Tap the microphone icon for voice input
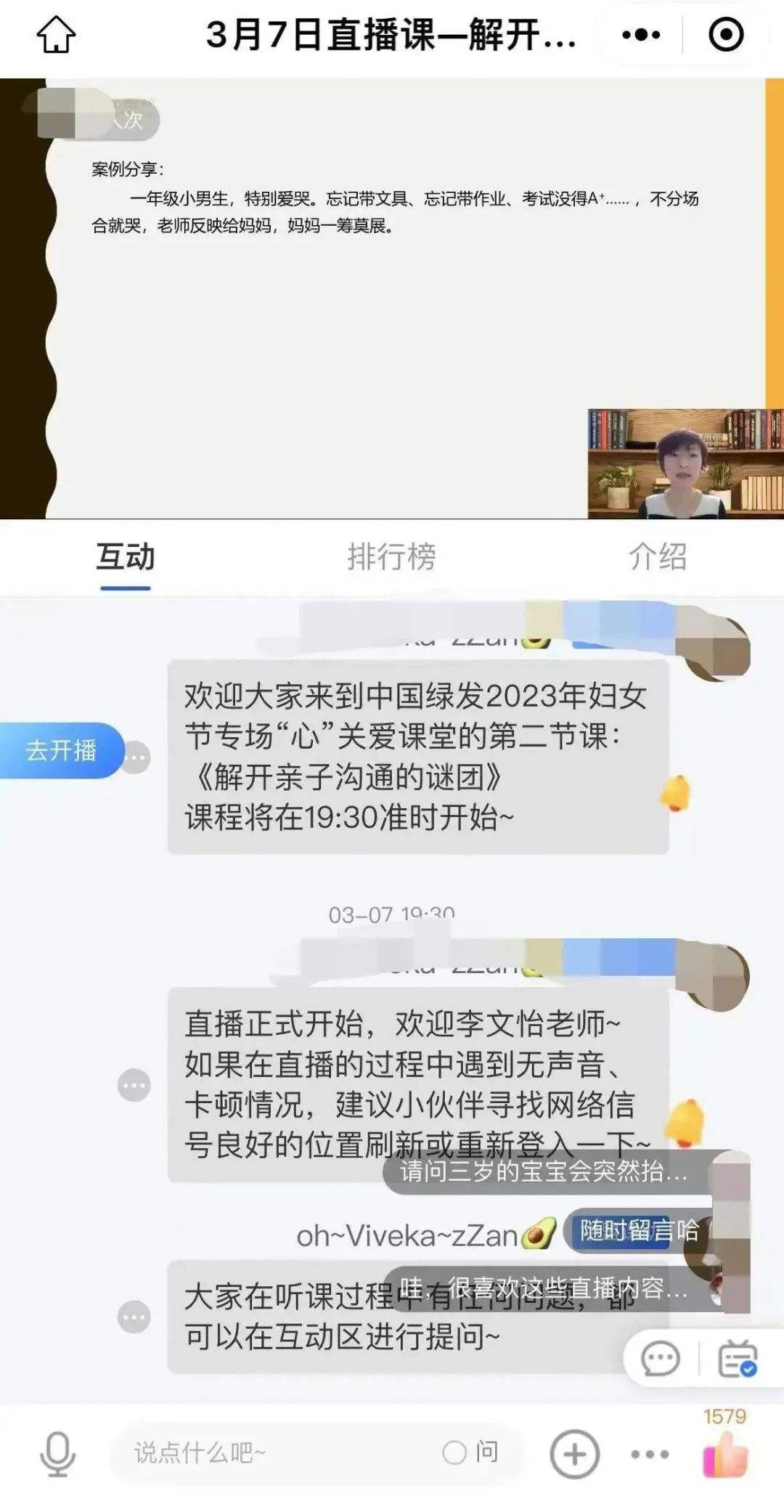Image resolution: width=784 pixels, height=1512 pixels. pyautogui.click(x=57, y=1453)
